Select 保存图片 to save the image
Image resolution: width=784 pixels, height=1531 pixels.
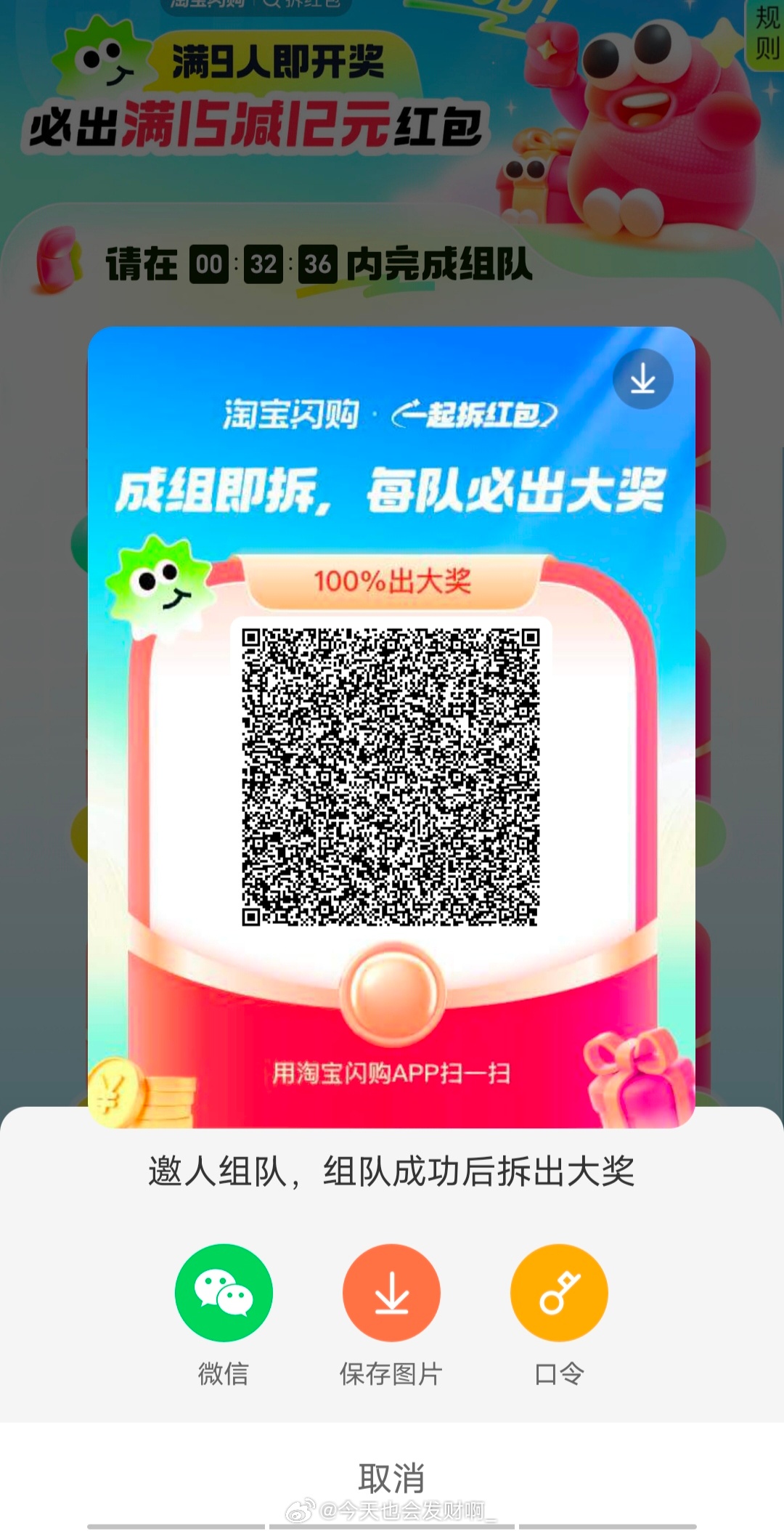391,1294
